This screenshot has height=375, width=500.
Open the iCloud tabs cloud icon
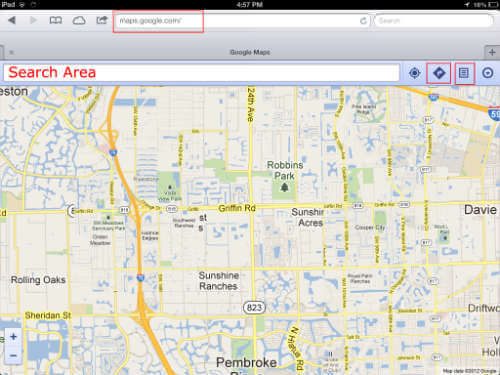pyautogui.click(x=79, y=21)
